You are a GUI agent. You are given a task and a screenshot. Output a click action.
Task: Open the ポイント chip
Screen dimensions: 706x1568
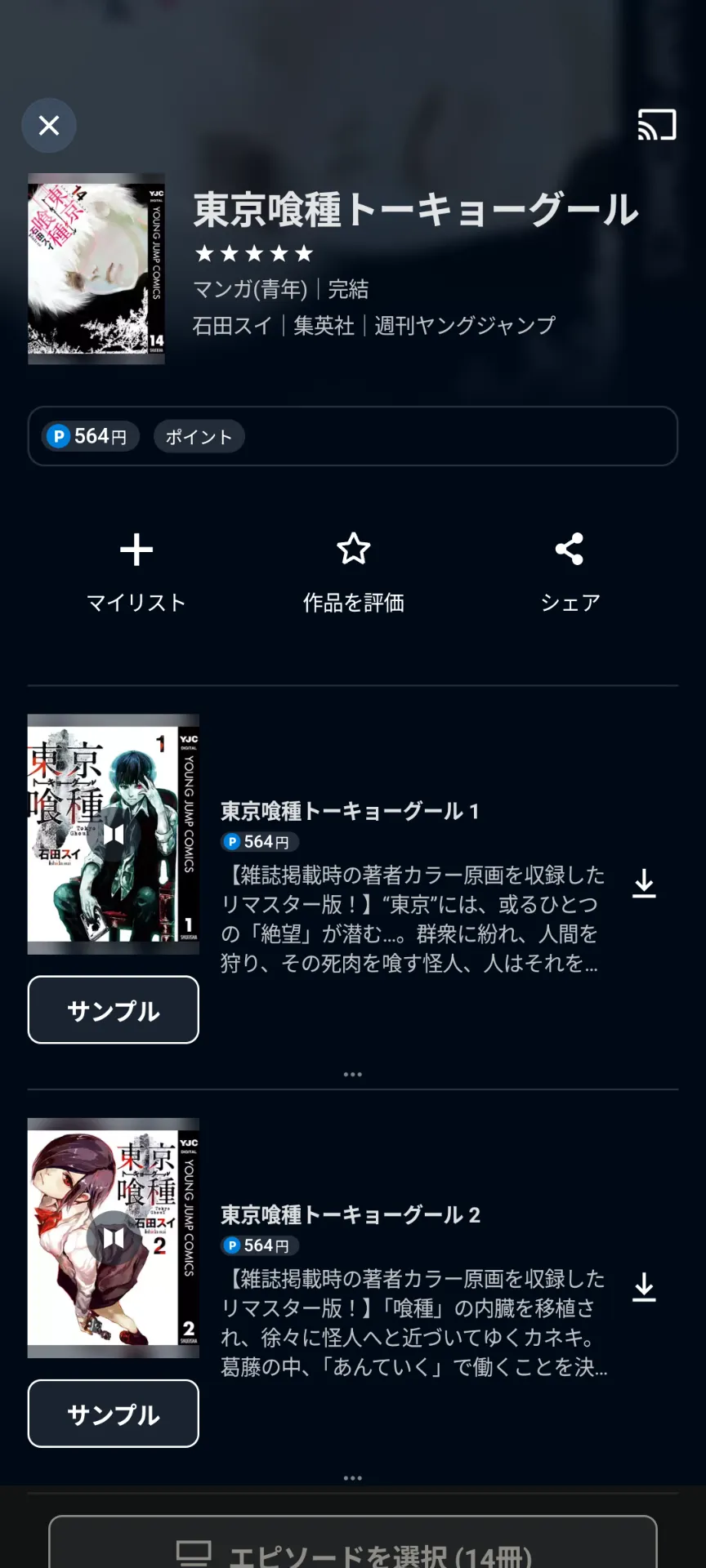(199, 437)
